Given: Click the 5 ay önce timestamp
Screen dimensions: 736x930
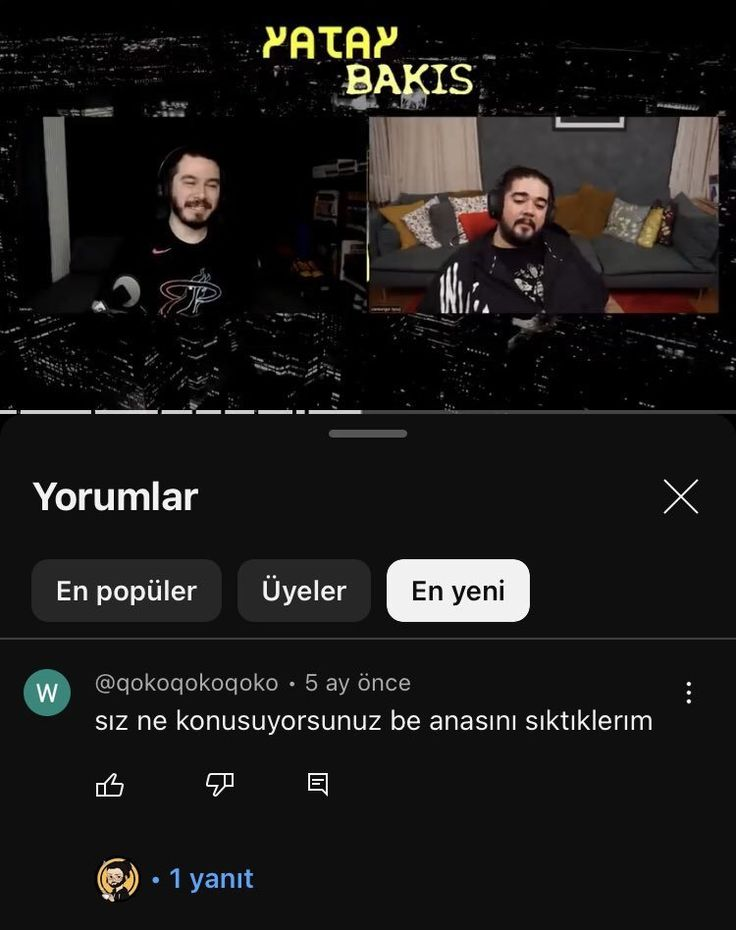Looking at the screenshot, I should pos(356,682).
